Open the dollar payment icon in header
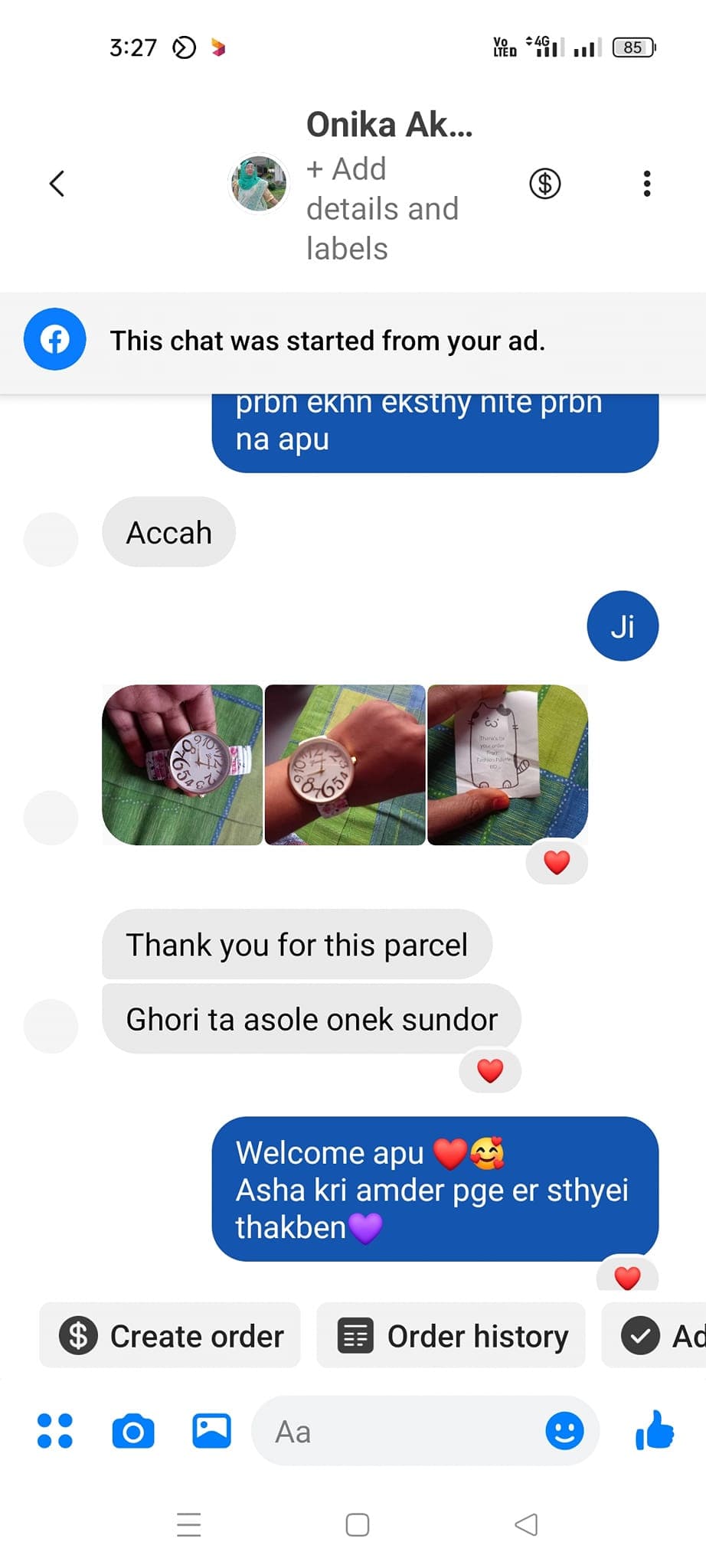Image resolution: width=706 pixels, height=1568 pixels. 545,184
